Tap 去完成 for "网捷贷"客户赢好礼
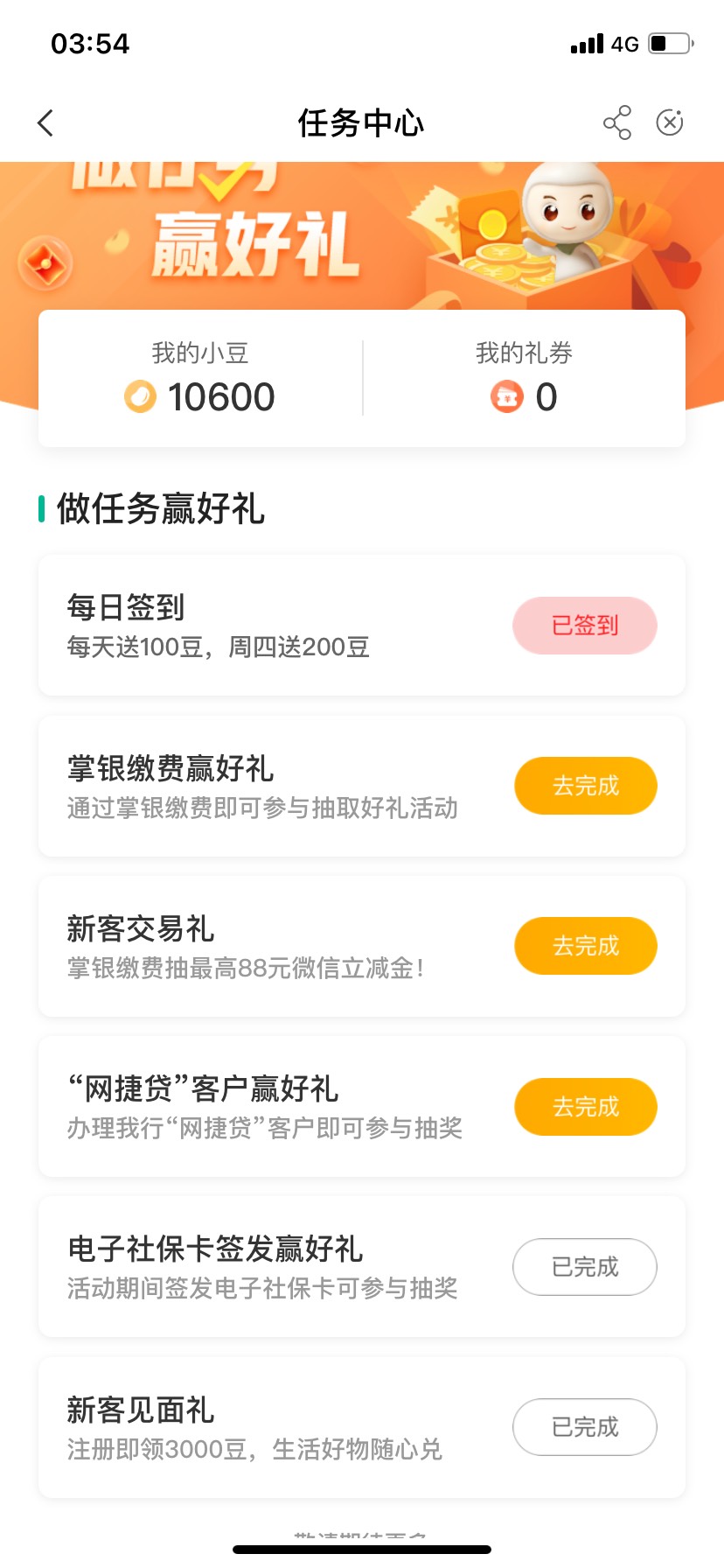Viewport: 724px width, 1568px height. tap(585, 1107)
